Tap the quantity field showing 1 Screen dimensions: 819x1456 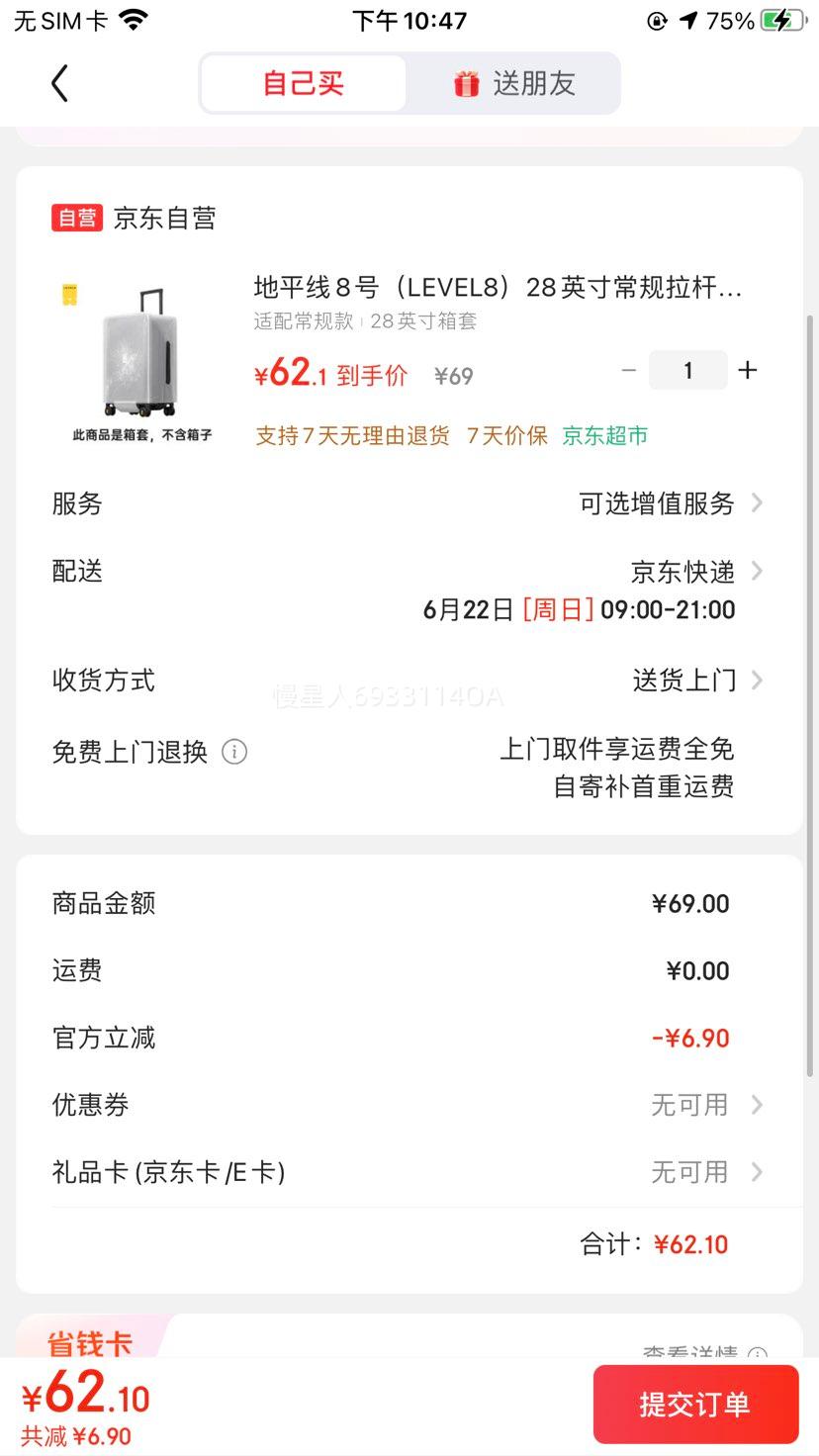pyautogui.click(x=688, y=371)
